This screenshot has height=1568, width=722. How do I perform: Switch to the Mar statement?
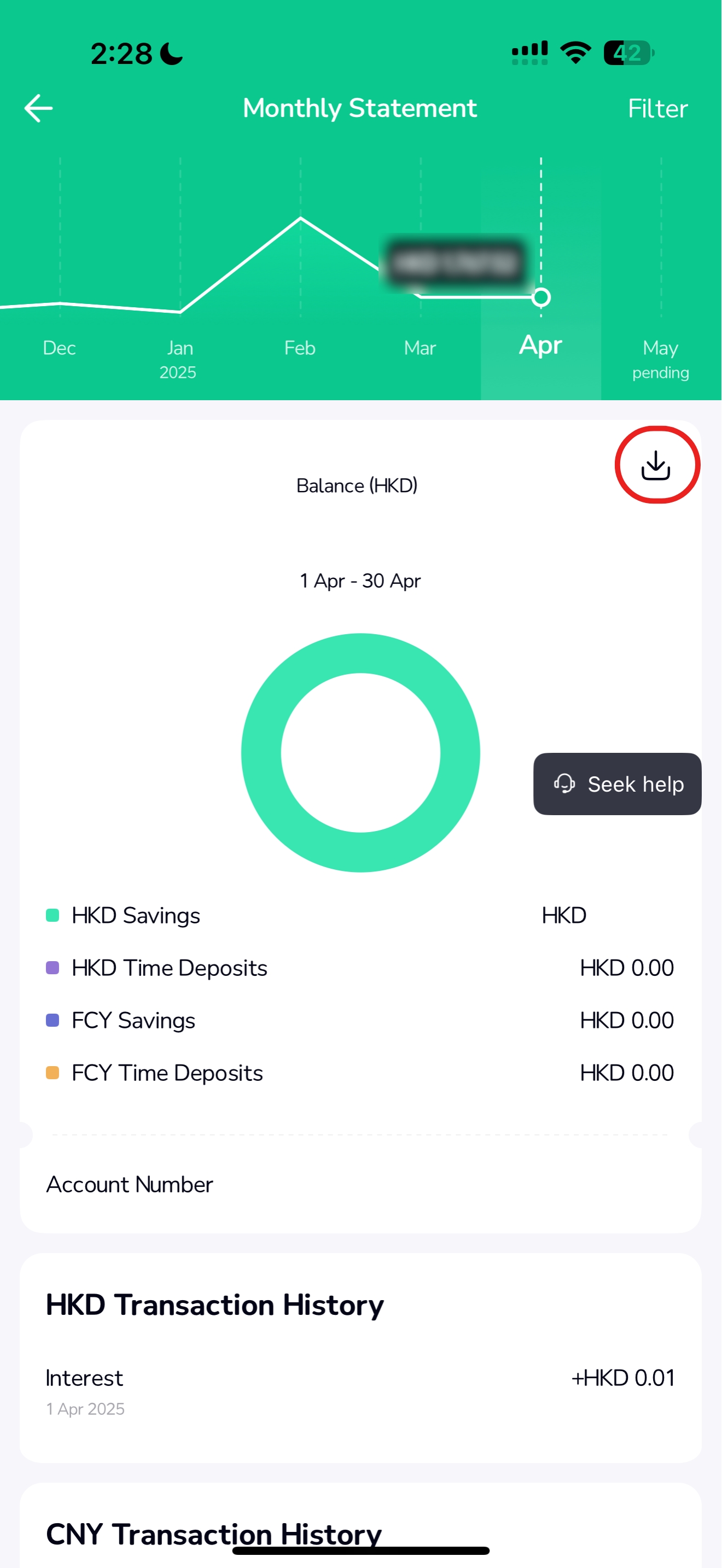coord(420,348)
